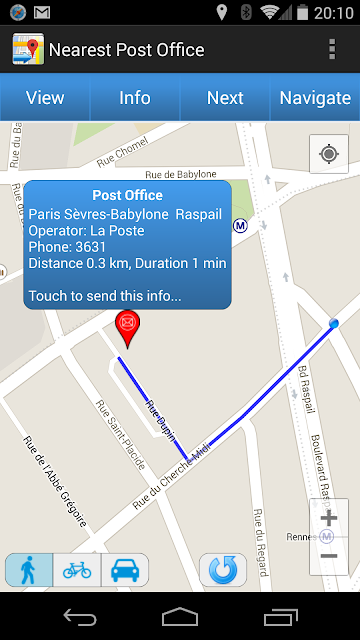Switch to walking mode
Image resolution: width=360 pixels, height=640 pixels.
(29, 570)
